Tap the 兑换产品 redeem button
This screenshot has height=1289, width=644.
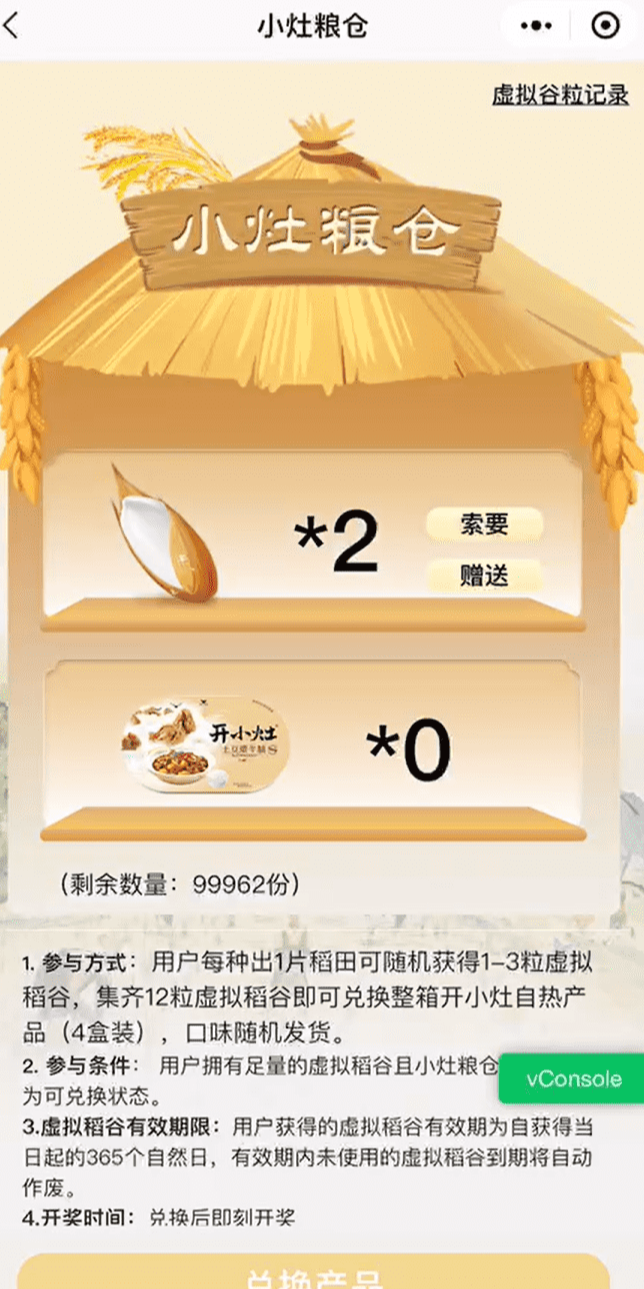tap(313, 1273)
